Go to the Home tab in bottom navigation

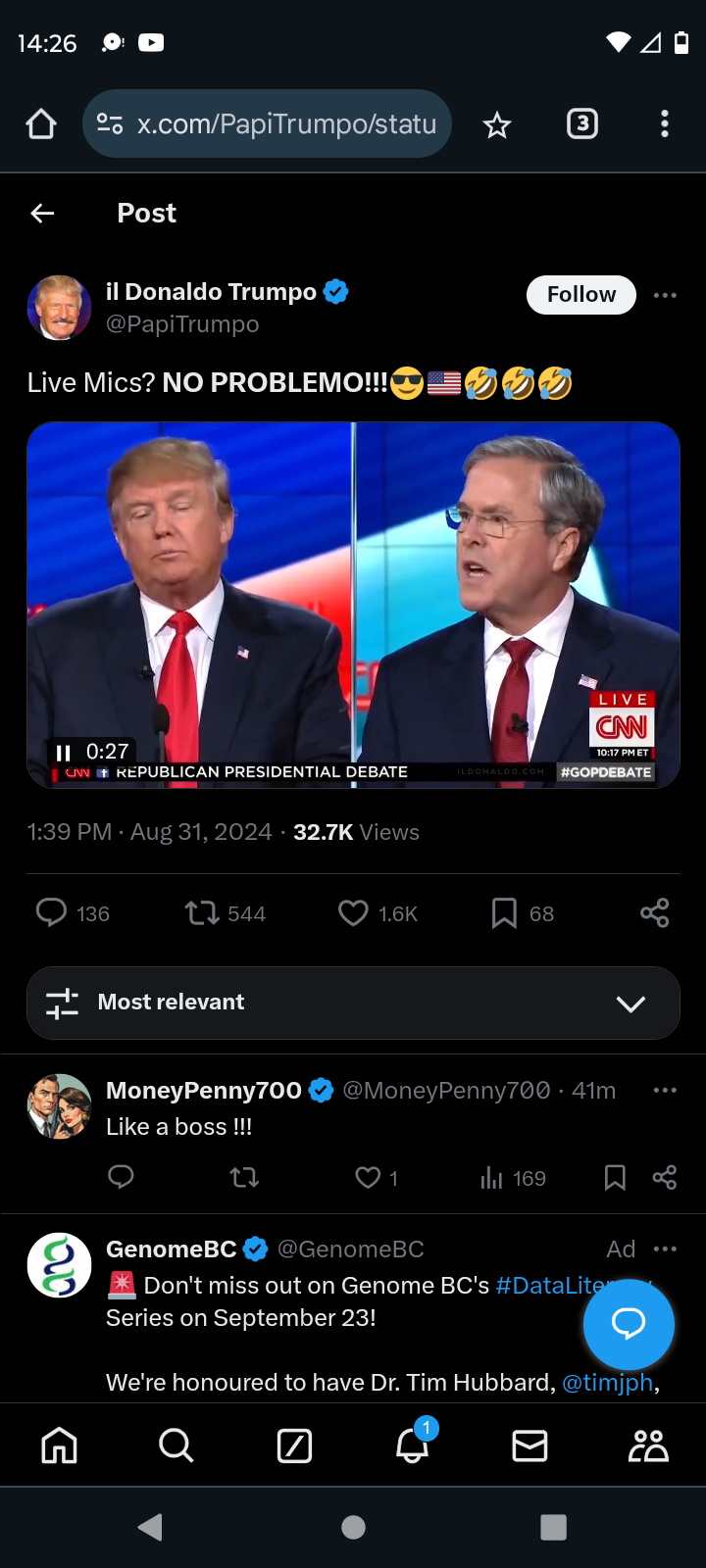point(59,1445)
